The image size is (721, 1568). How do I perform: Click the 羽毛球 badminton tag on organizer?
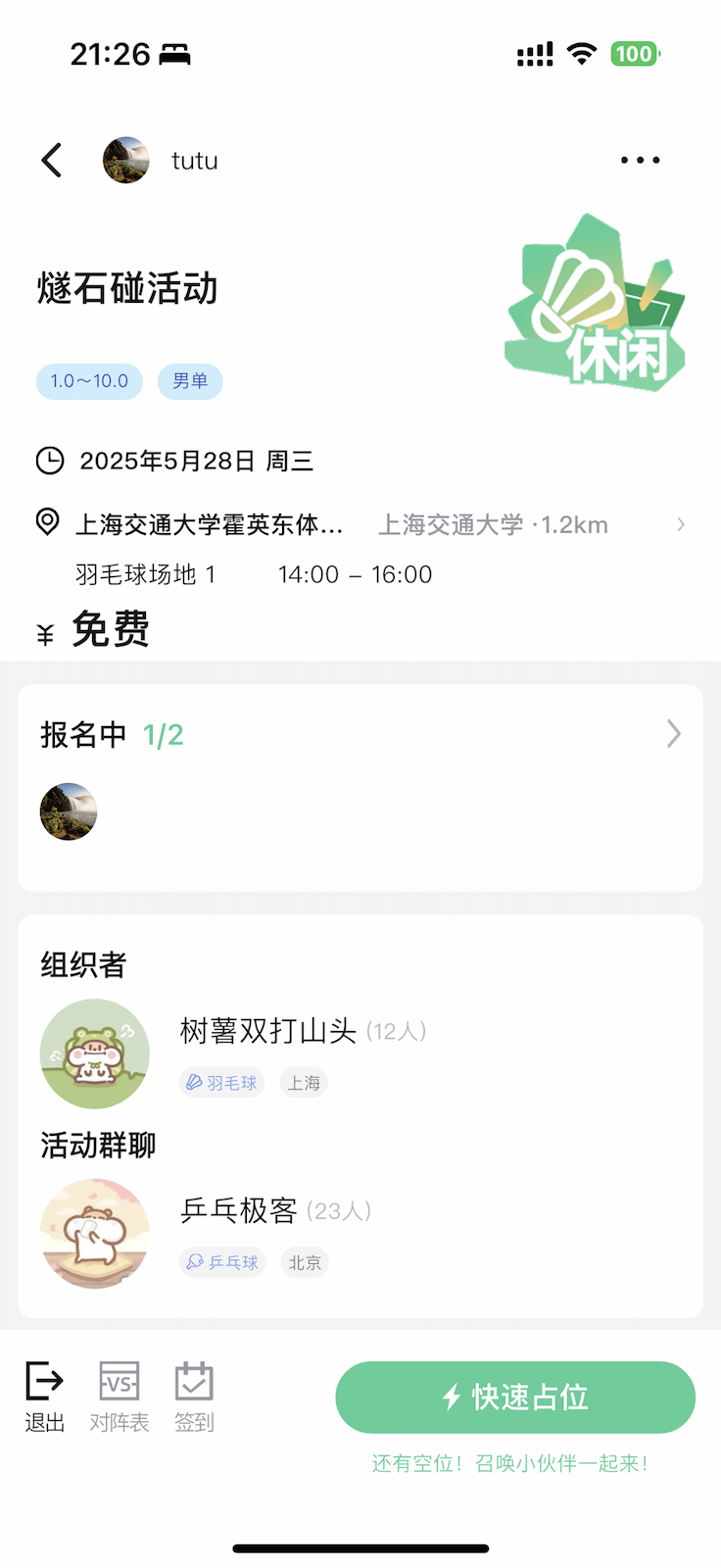pos(221,1082)
